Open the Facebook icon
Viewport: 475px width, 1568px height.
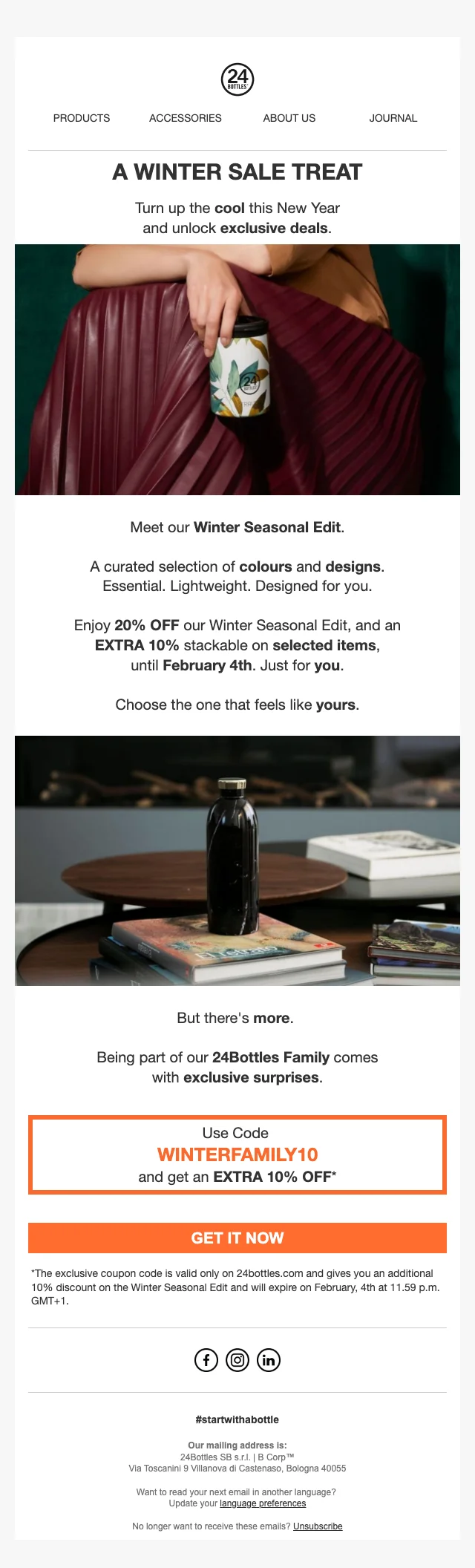[x=206, y=1360]
